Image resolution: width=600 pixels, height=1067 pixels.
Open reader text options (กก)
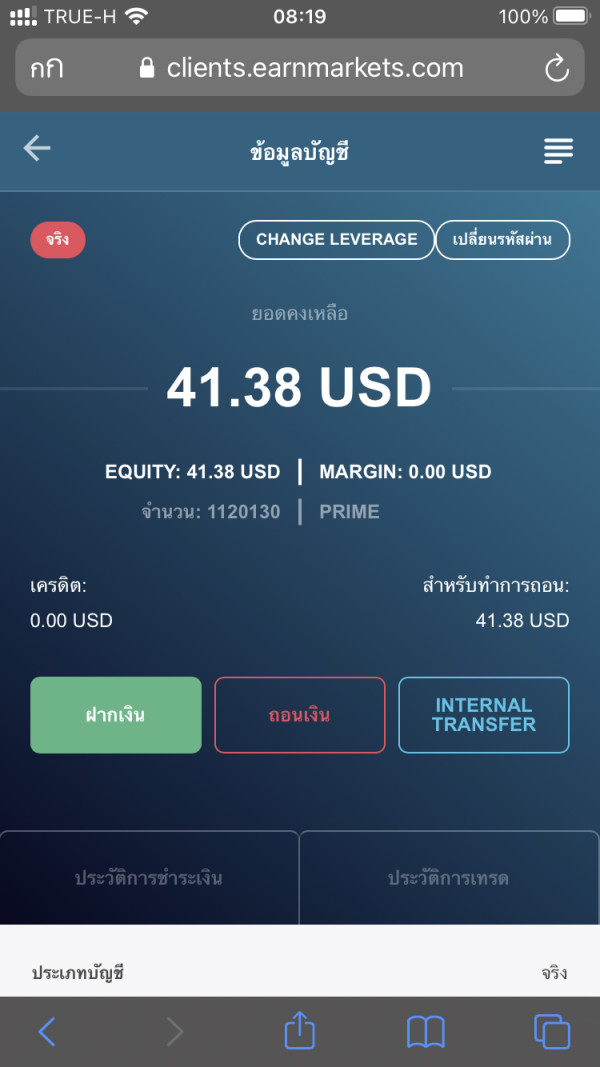click(x=46, y=68)
